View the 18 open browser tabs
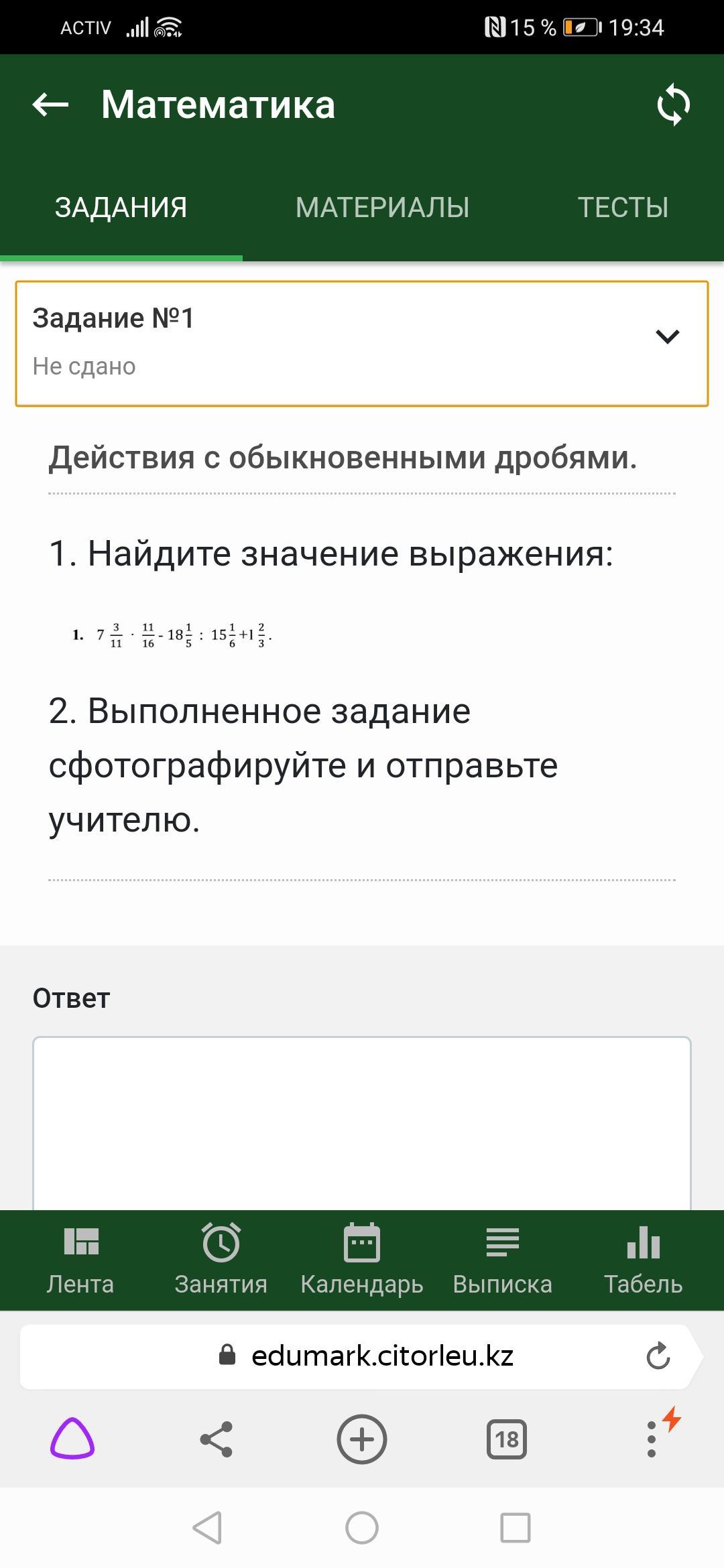This screenshot has width=724, height=1568. click(507, 1439)
